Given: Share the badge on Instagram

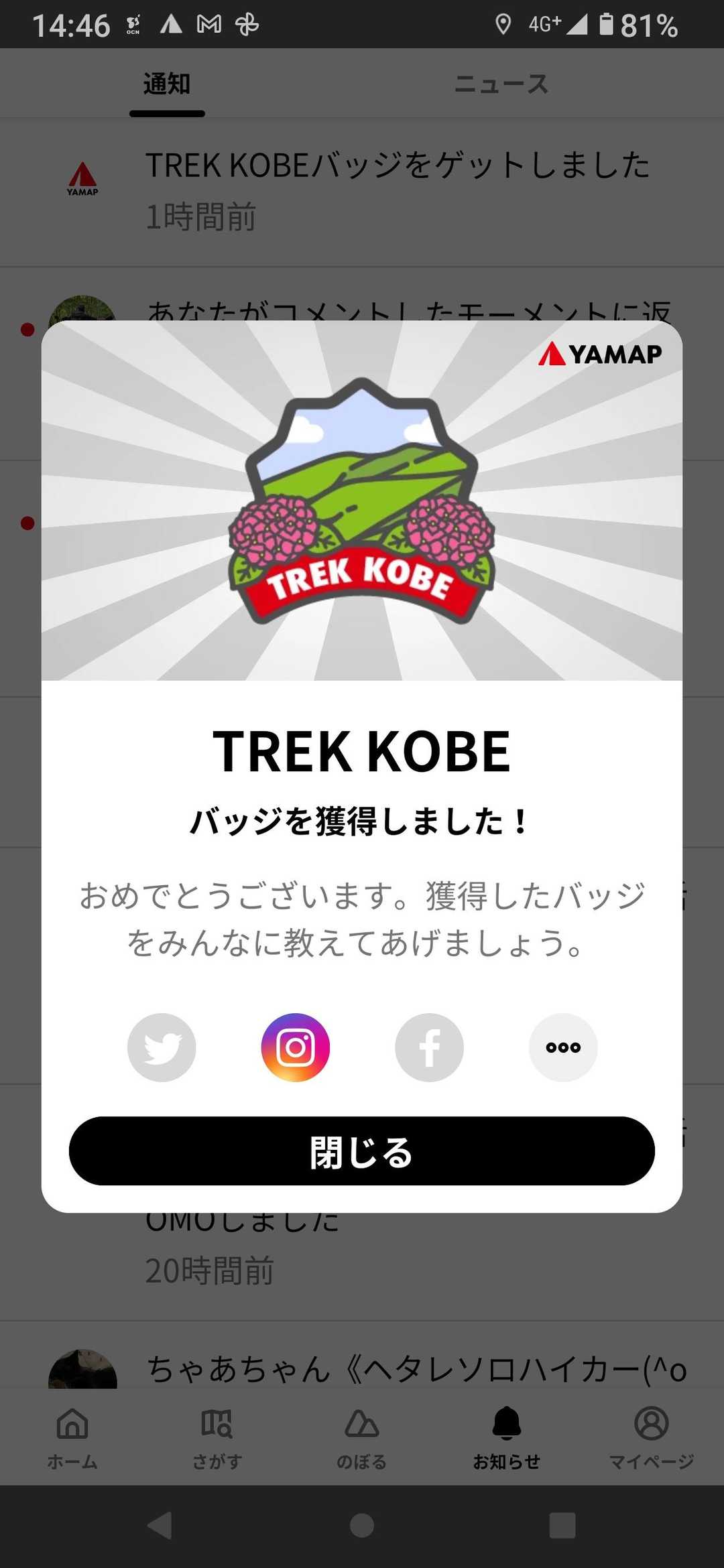Looking at the screenshot, I should pos(296,1047).
